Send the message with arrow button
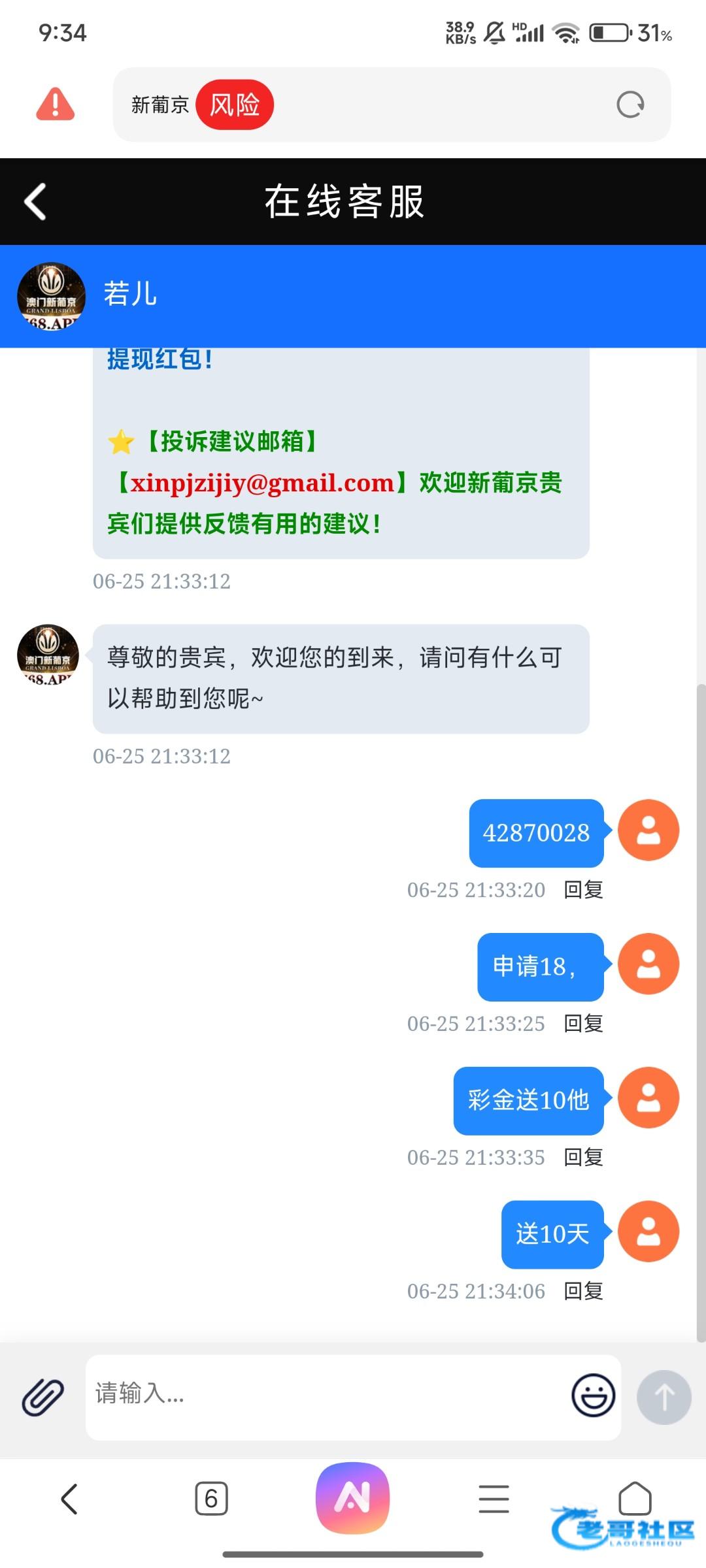 pos(664,1397)
